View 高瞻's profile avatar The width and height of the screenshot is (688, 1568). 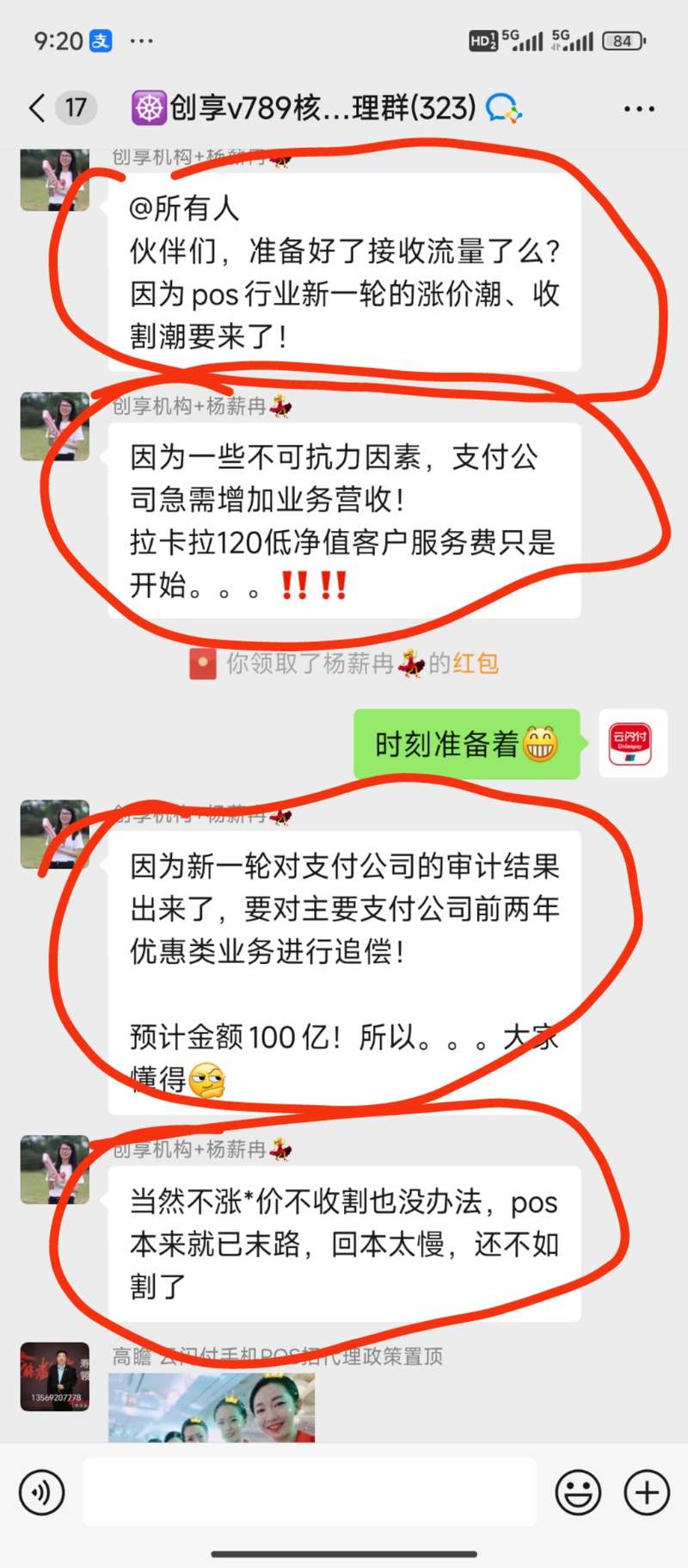55,1376
